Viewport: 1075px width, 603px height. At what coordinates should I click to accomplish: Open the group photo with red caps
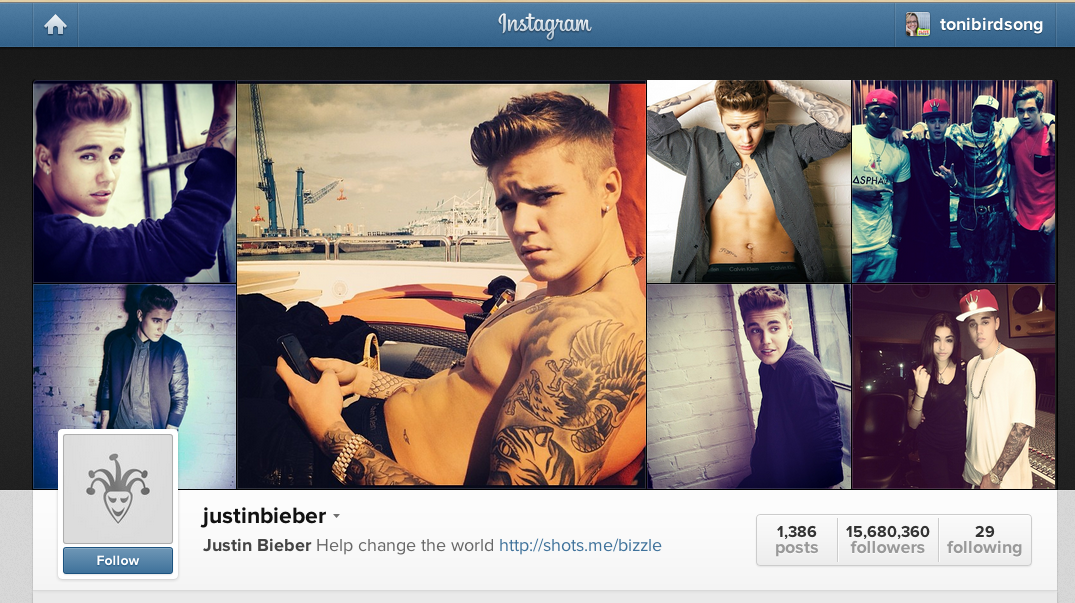pyautogui.click(x=953, y=181)
